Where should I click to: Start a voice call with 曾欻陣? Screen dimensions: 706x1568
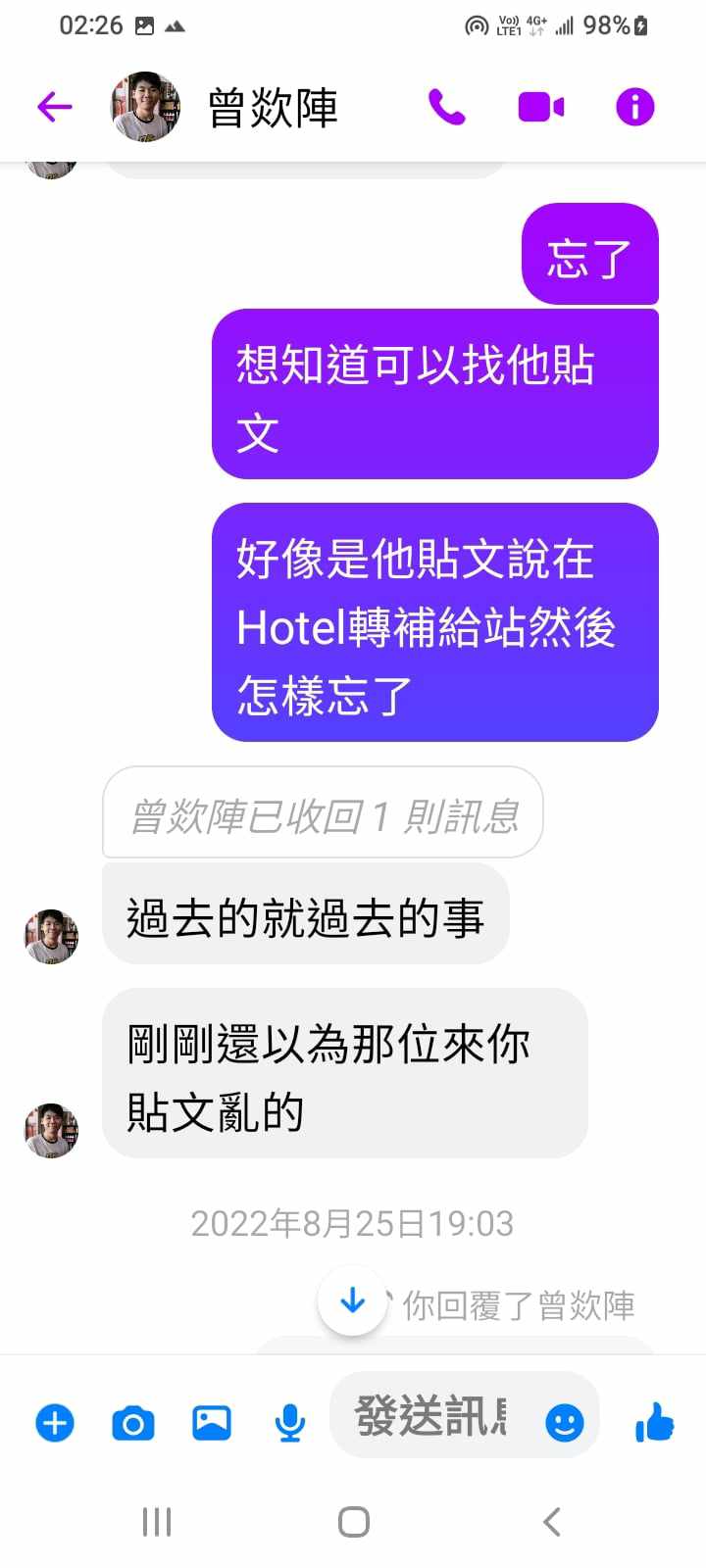coord(446,106)
